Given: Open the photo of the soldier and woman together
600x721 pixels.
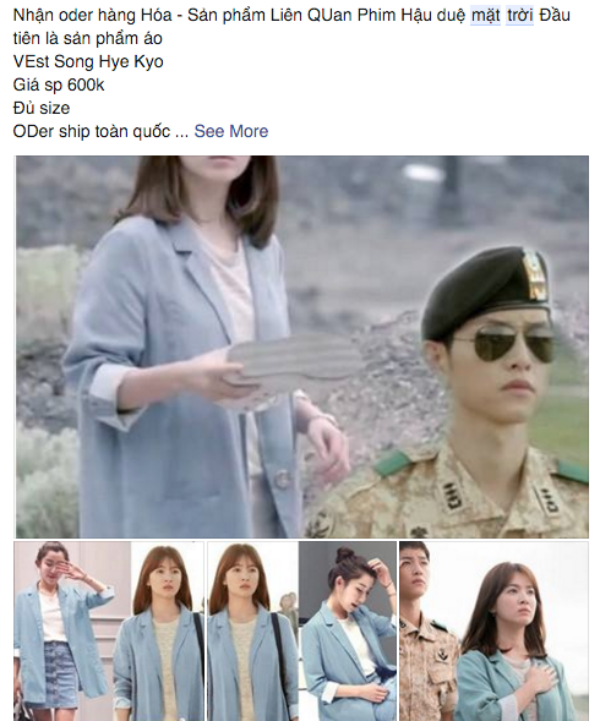Looking at the screenshot, I should pyautogui.click(x=493, y=630).
